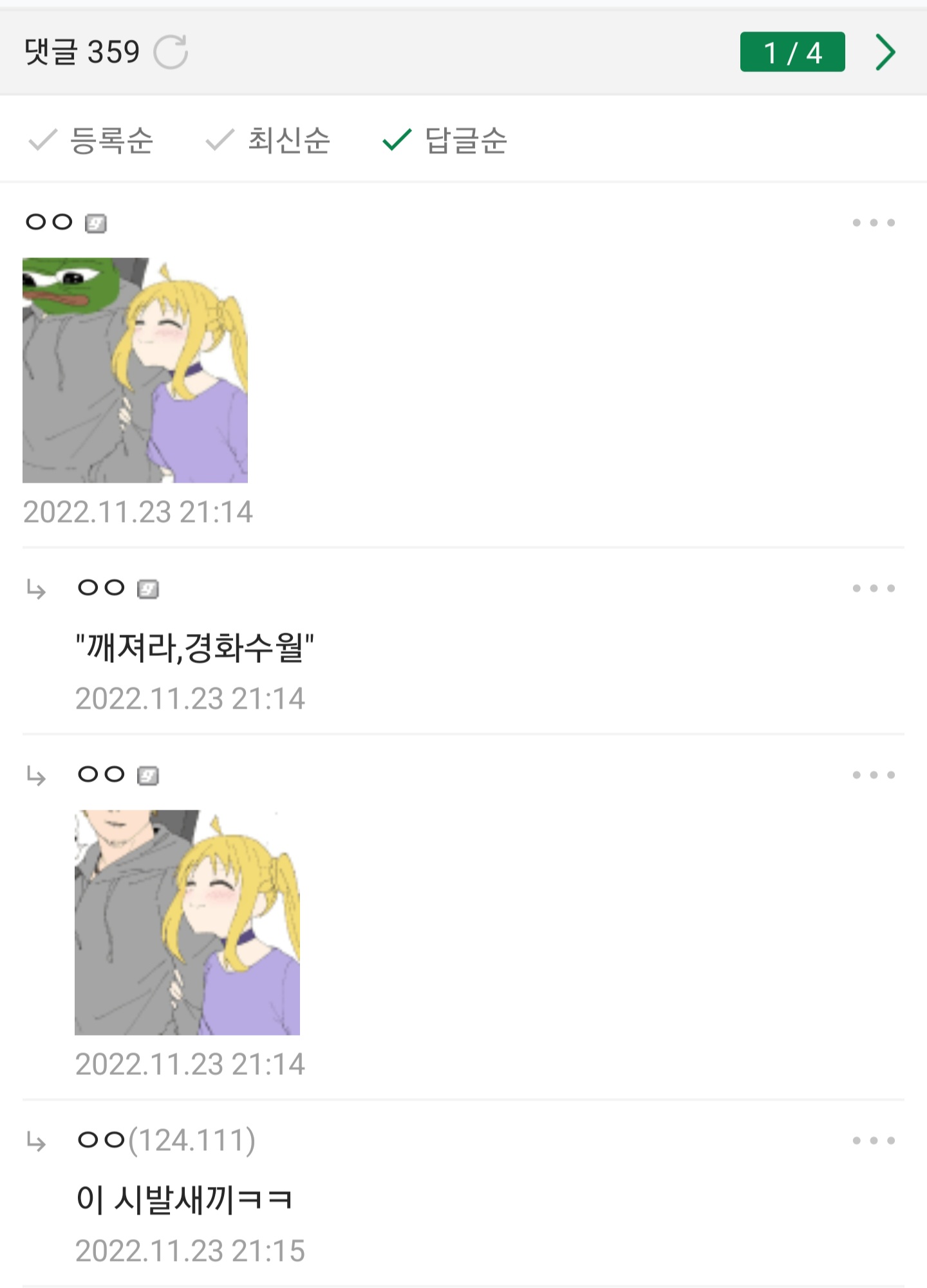This screenshot has height=1288, width=927.
Task: Sort comments by 최신순
Action: point(268,140)
